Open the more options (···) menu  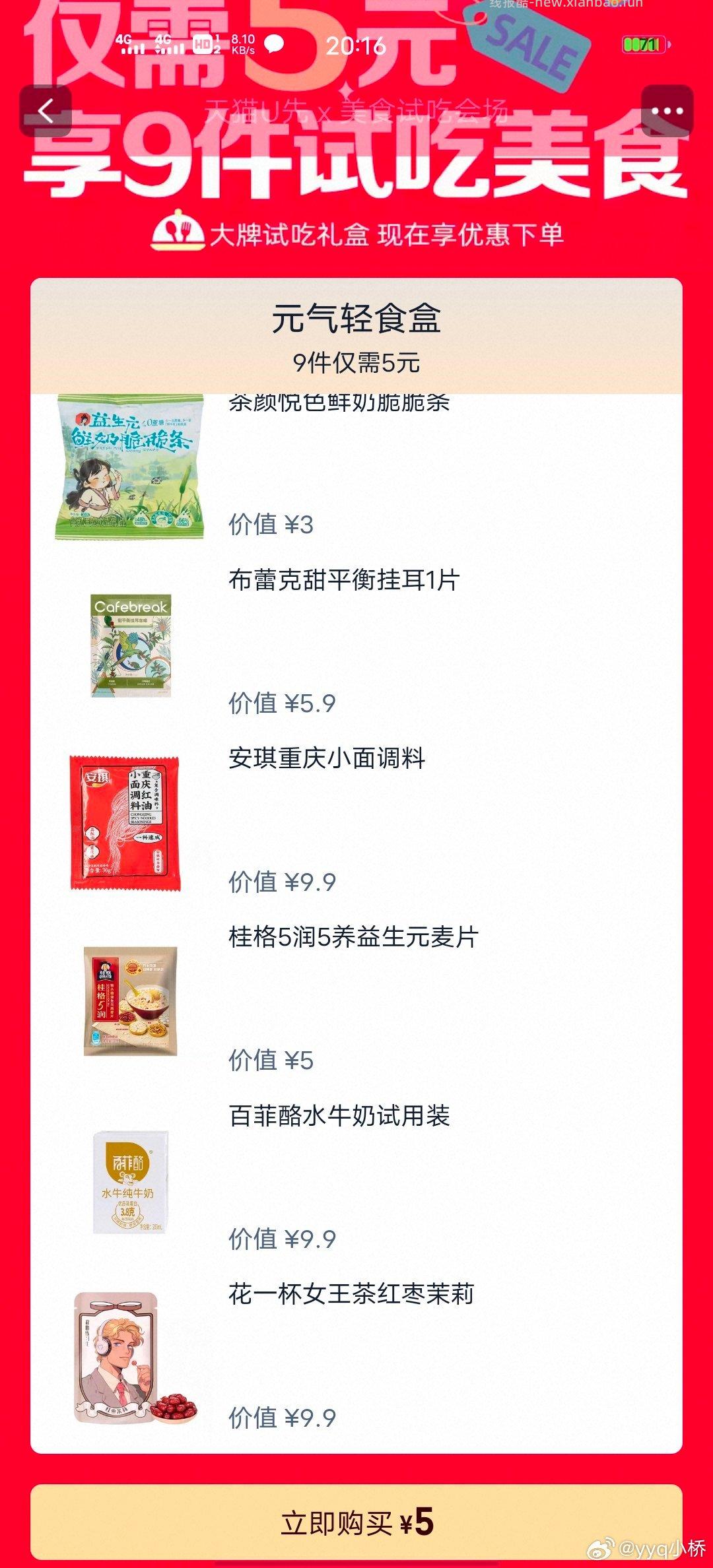(x=669, y=111)
